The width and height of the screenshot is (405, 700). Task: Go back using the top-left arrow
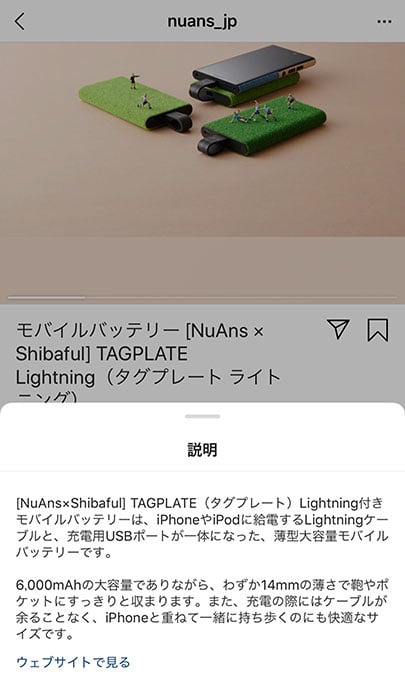click(20, 21)
